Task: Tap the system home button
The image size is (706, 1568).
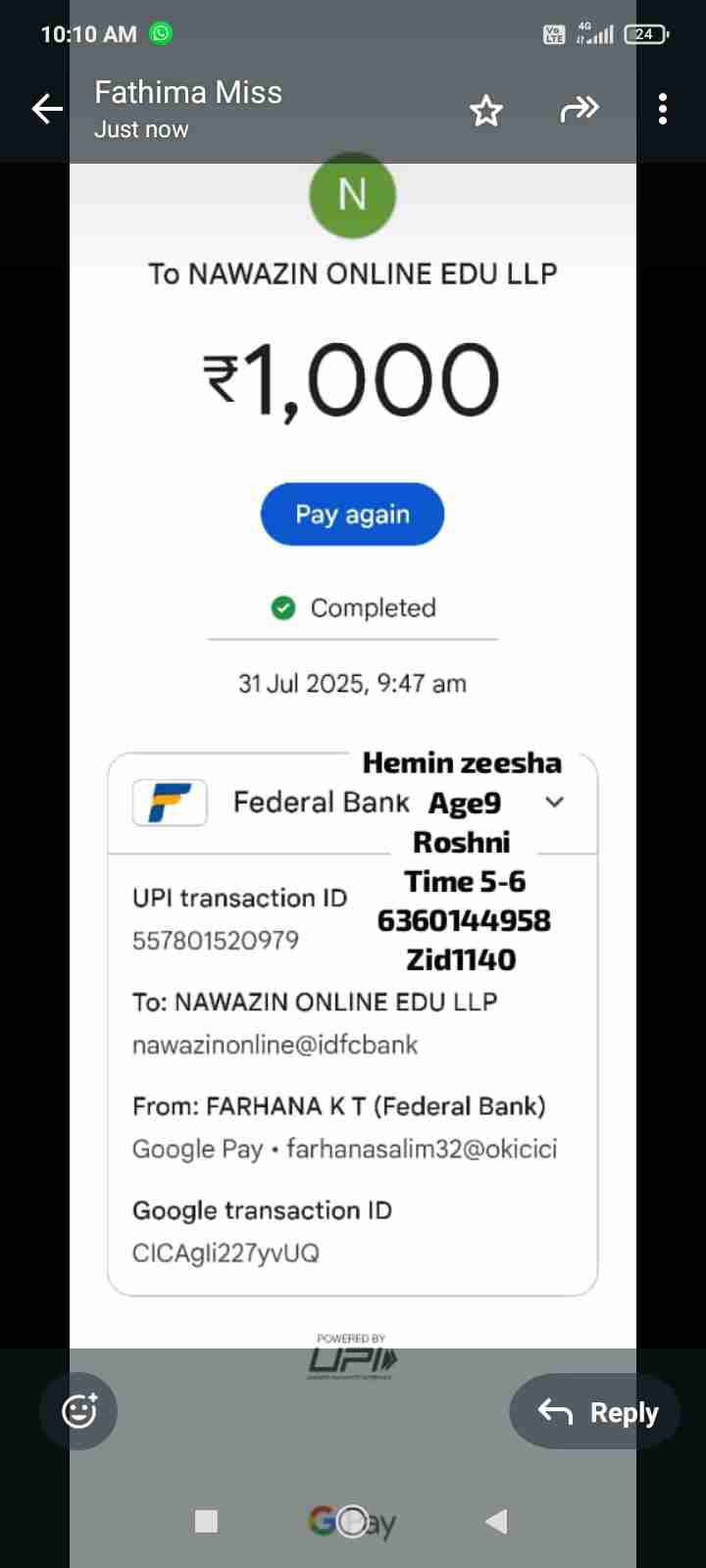Action: (352, 1521)
